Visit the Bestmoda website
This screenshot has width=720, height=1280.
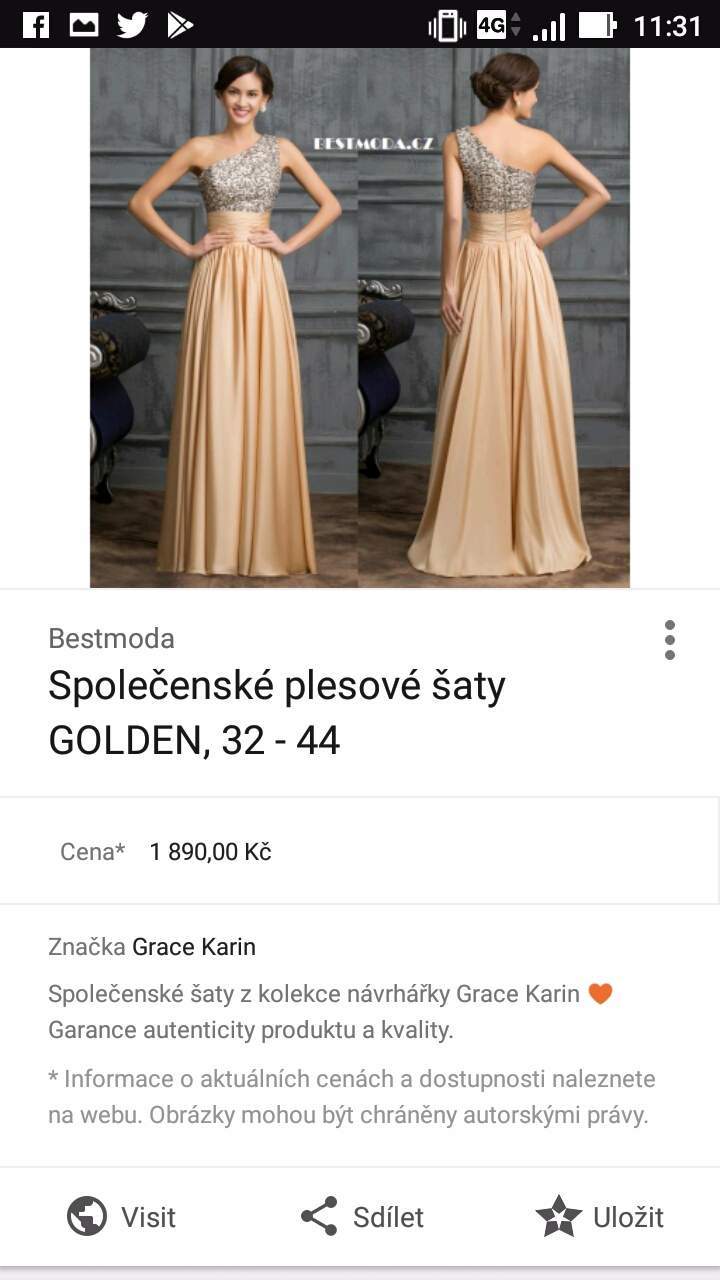point(121,1217)
